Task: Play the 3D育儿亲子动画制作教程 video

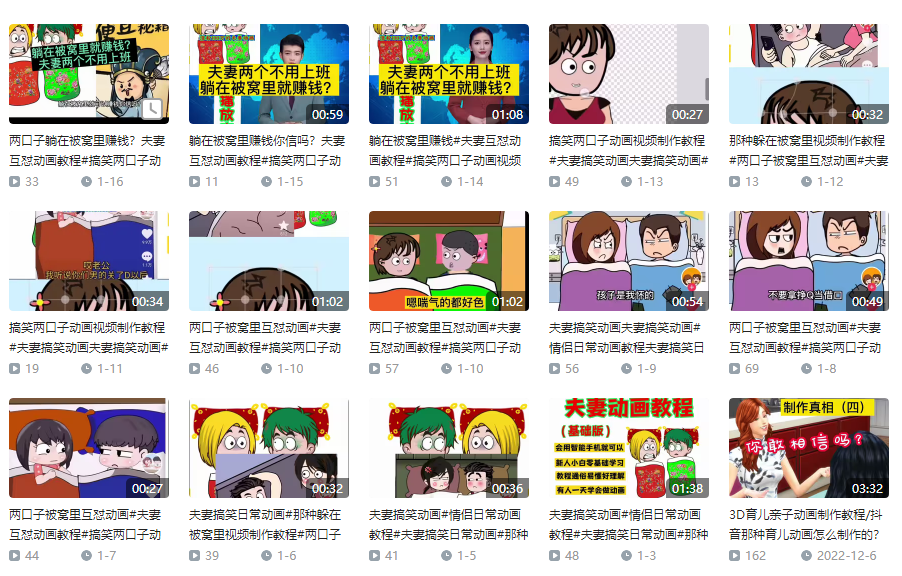Action: (x=808, y=448)
